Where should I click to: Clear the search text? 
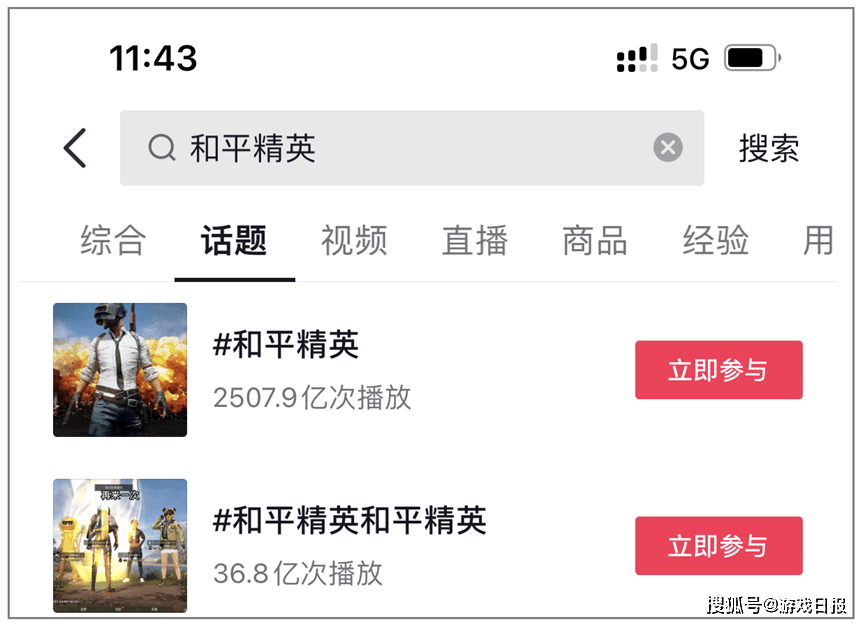(668, 148)
